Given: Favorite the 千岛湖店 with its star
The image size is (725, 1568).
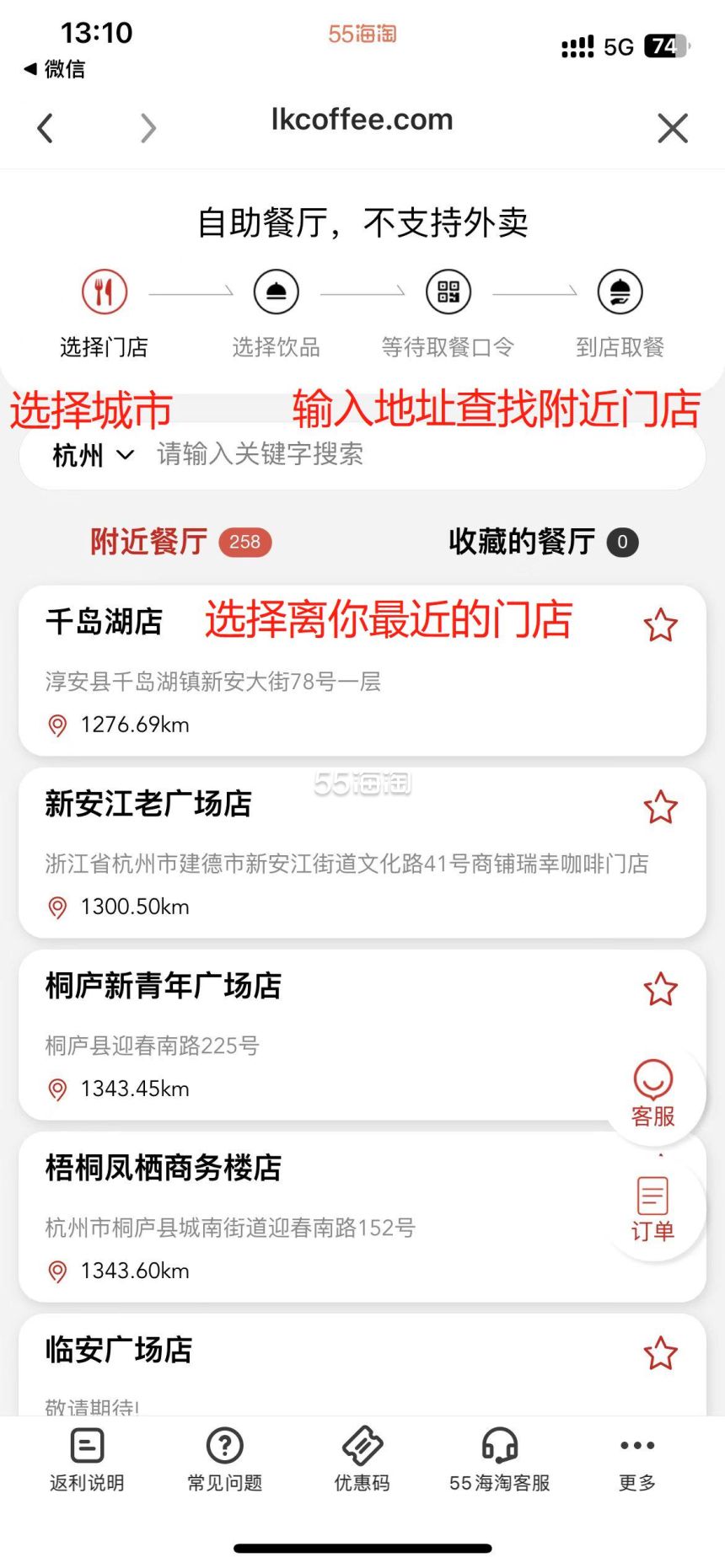Looking at the screenshot, I should 660,625.
